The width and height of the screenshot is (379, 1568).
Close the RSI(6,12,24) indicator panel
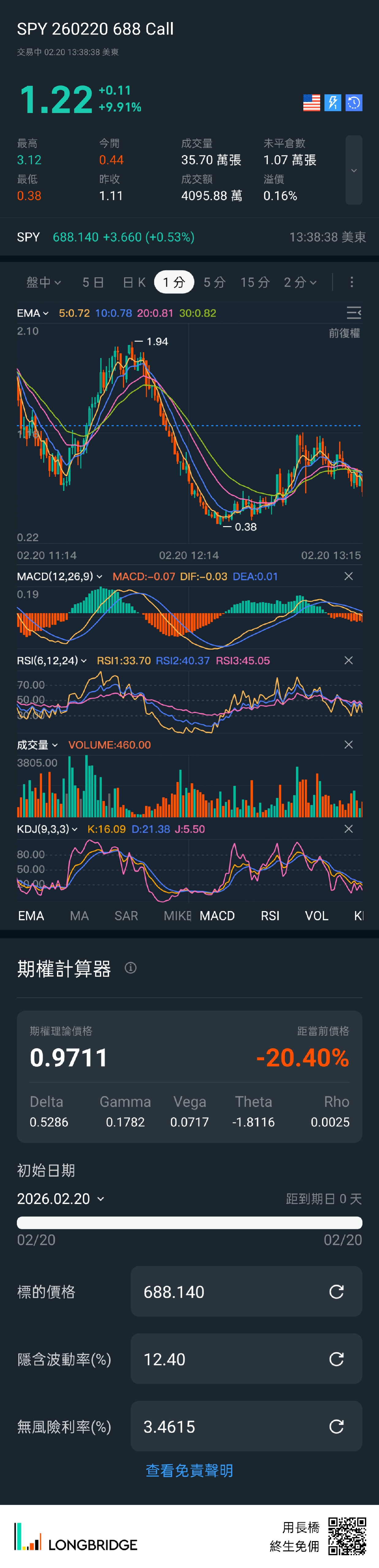[349, 661]
